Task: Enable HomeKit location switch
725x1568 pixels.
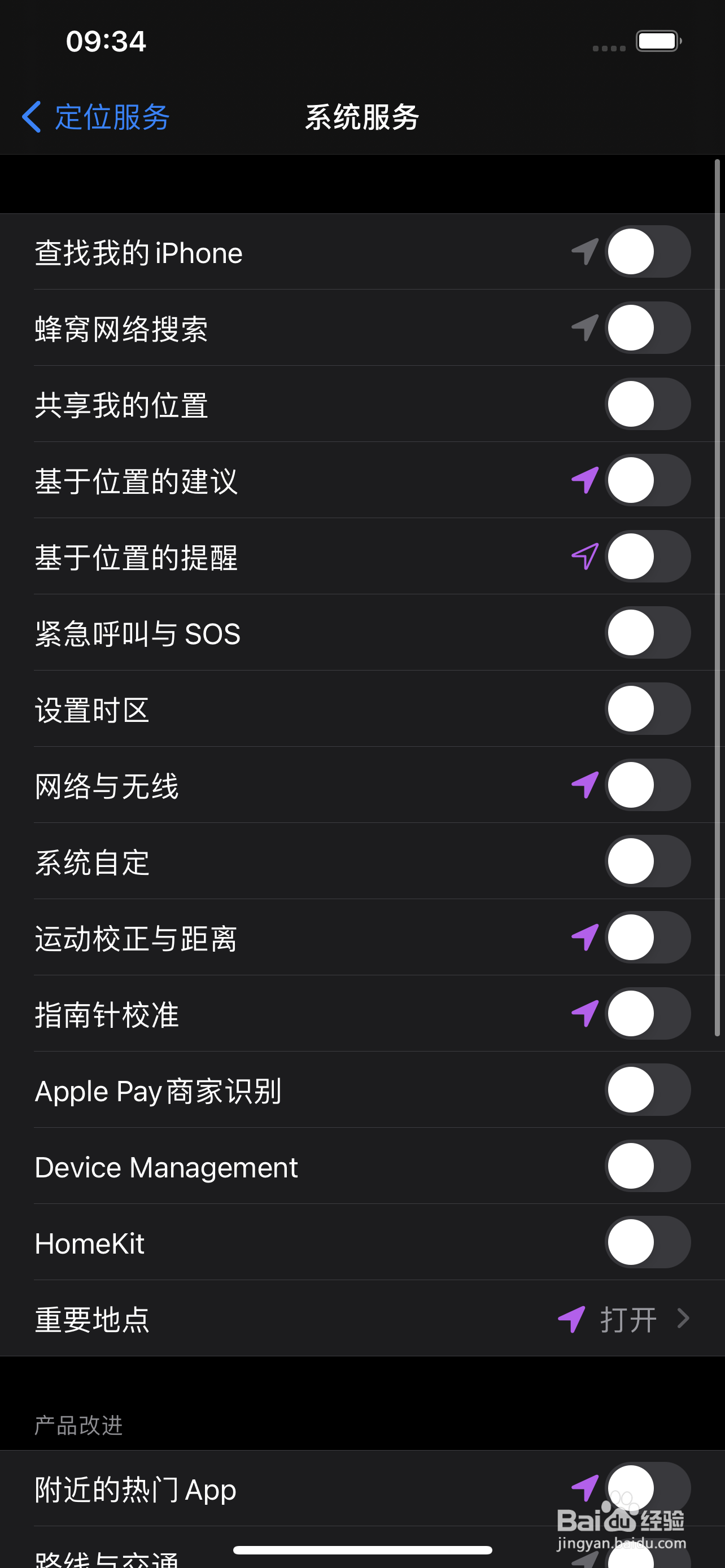Action: pos(648,1242)
